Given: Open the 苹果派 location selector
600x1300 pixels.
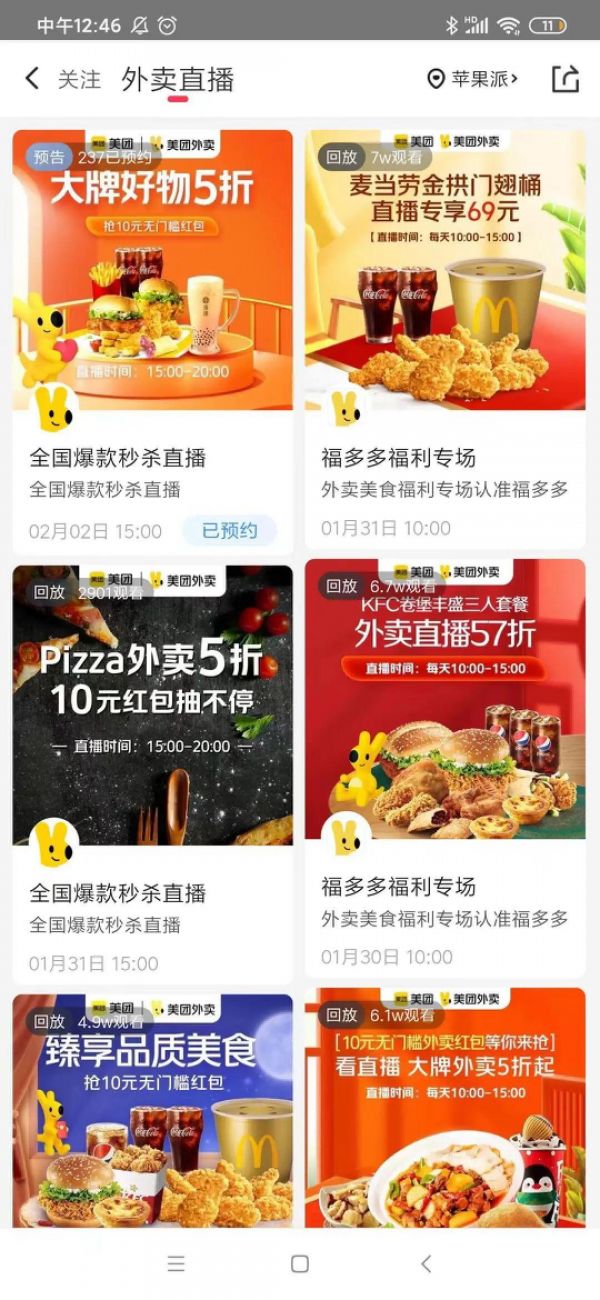Looking at the screenshot, I should pyautogui.click(x=473, y=79).
